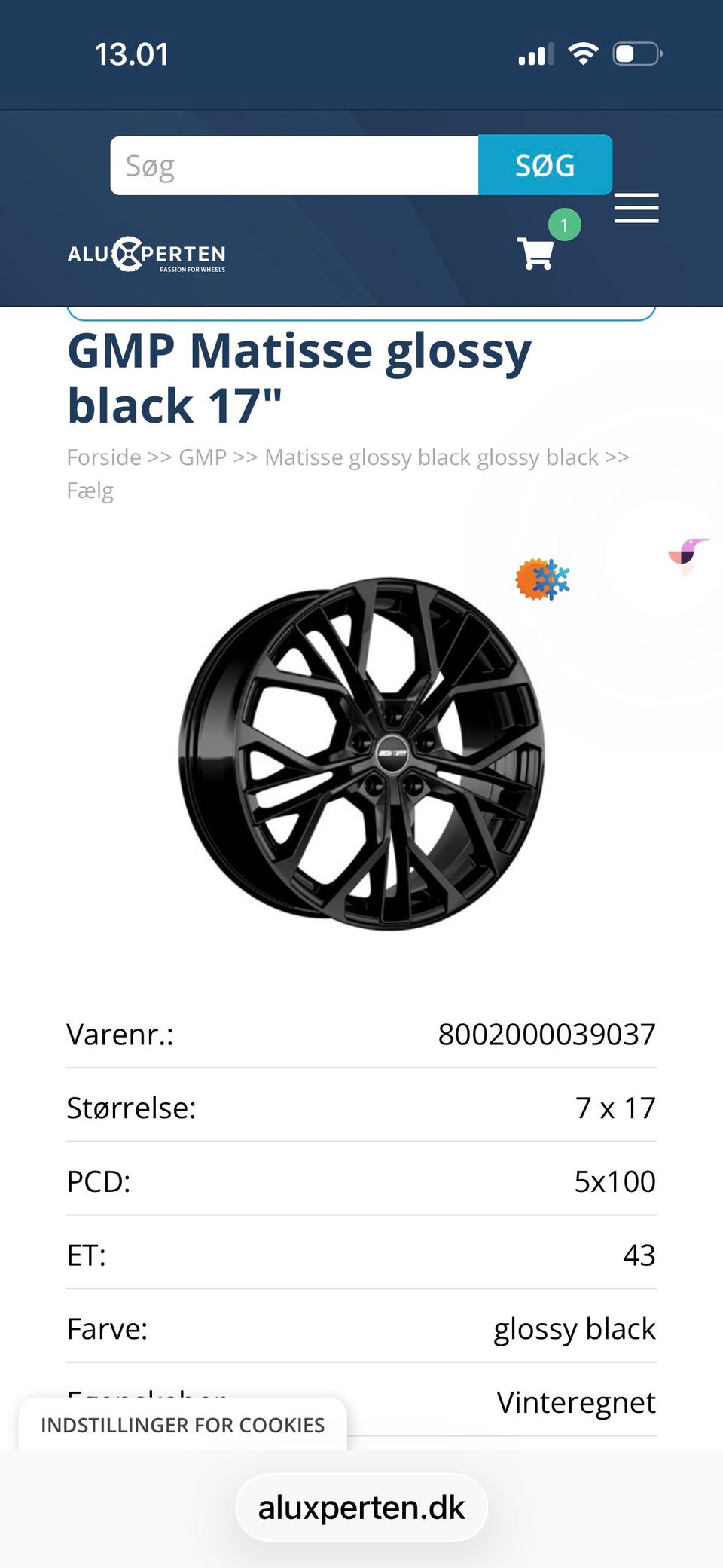723x1568 pixels.
Task: Open Indstillinger for cookies
Action: (182, 1425)
